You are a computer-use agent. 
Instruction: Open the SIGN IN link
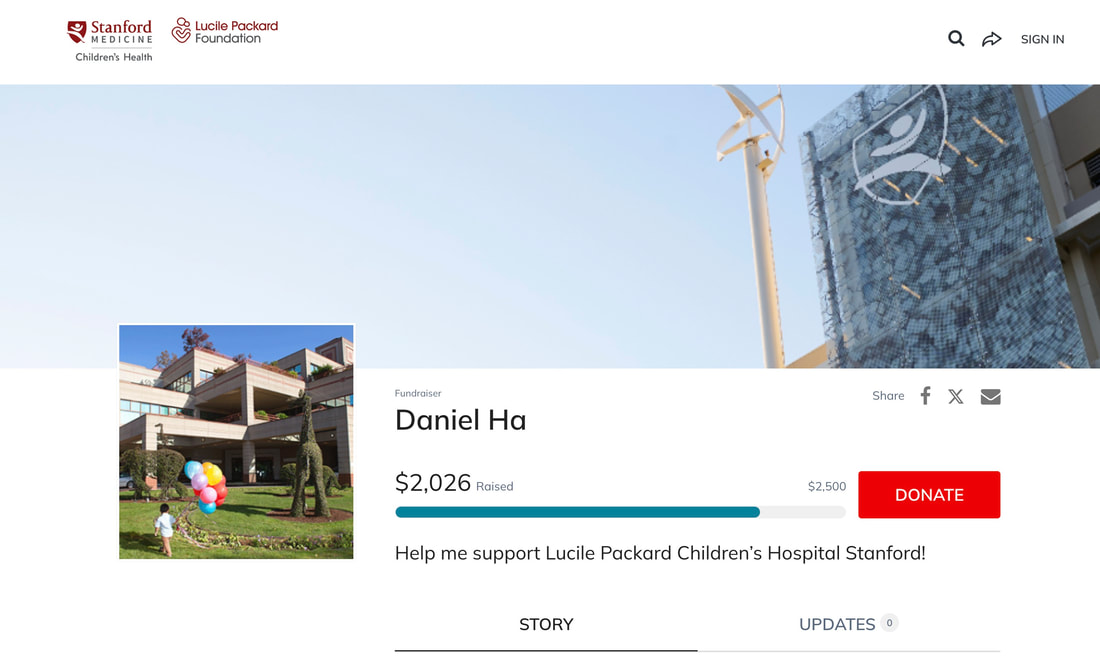coord(1042,39)
